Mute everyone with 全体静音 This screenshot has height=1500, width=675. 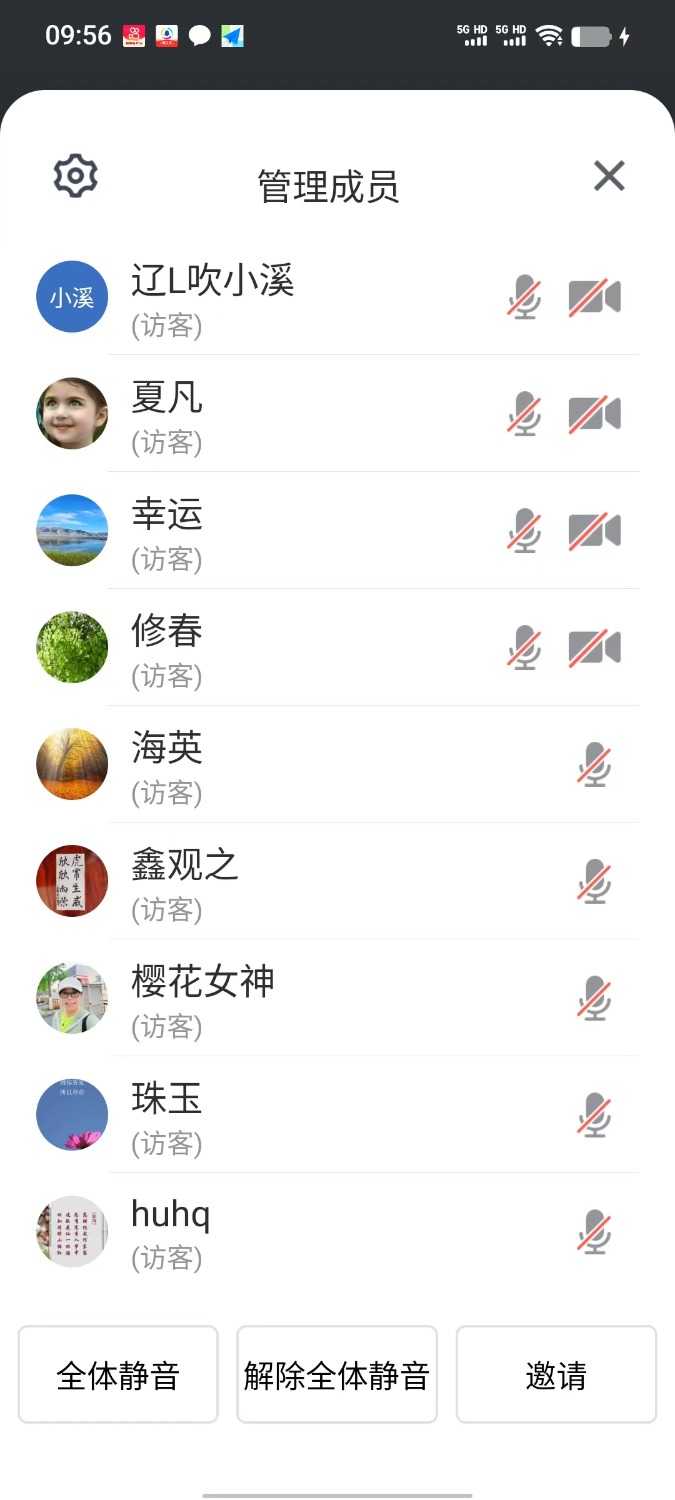point(118,1375)
